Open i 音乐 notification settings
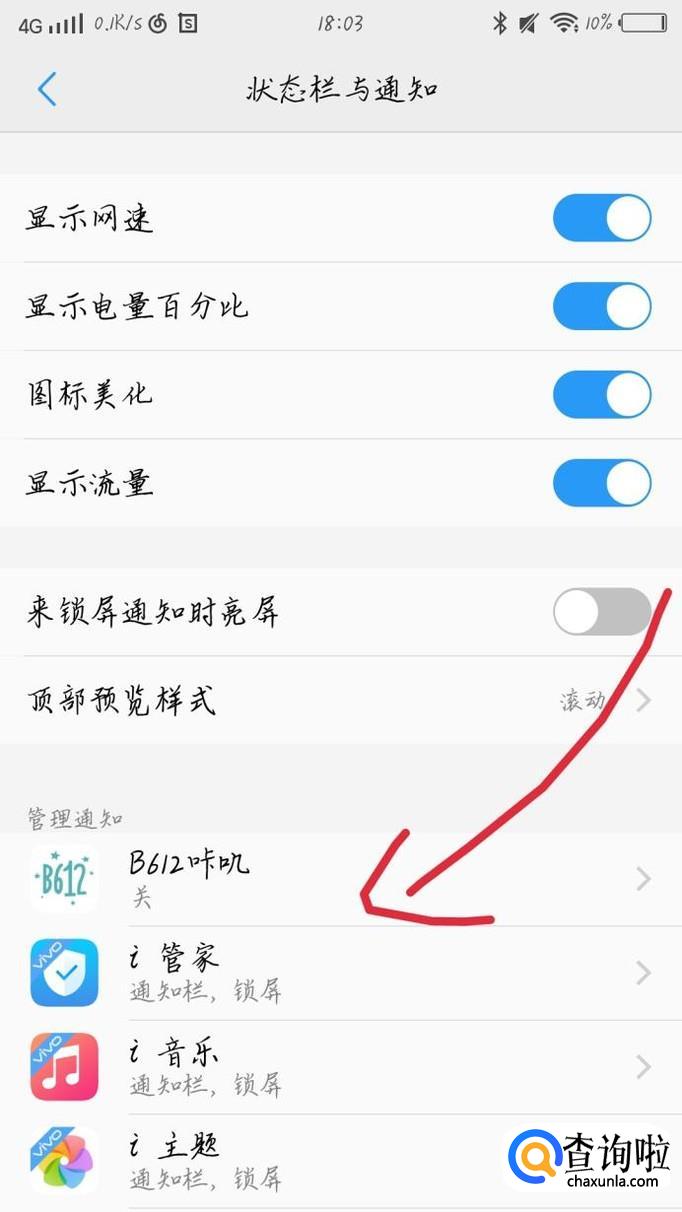 340,1067
